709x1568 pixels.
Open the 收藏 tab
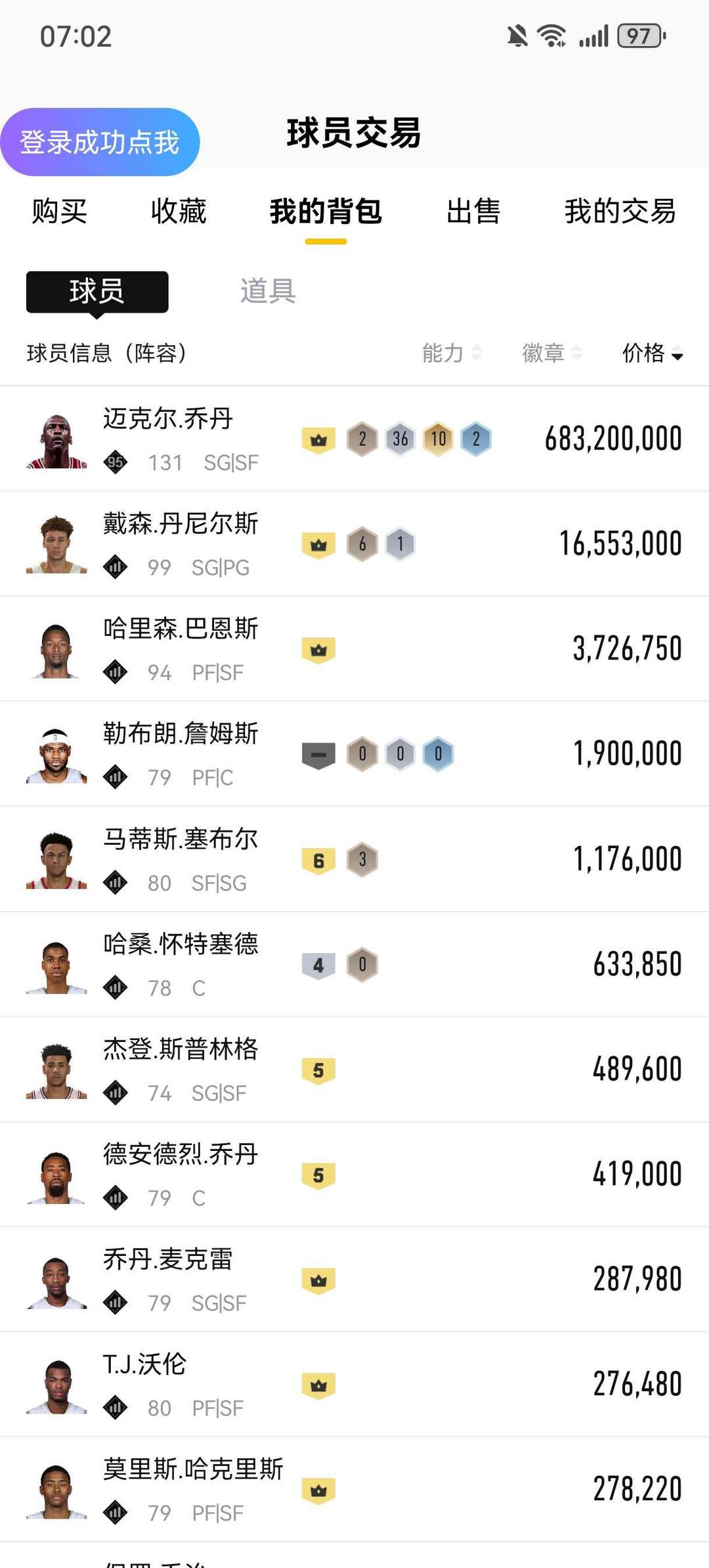(178, 212)
